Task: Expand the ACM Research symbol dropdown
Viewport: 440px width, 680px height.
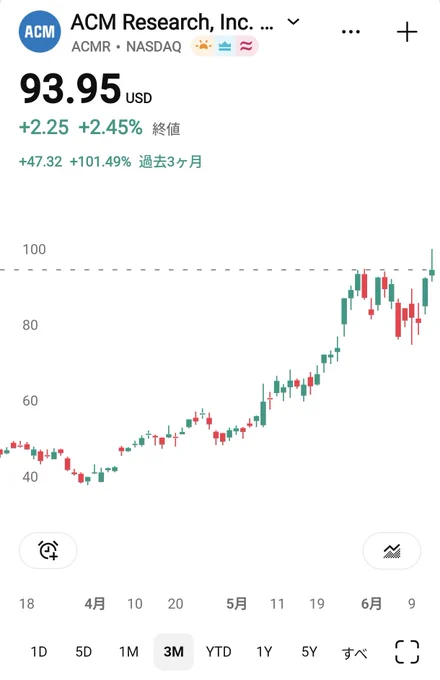Action: [x=293, y=22]
